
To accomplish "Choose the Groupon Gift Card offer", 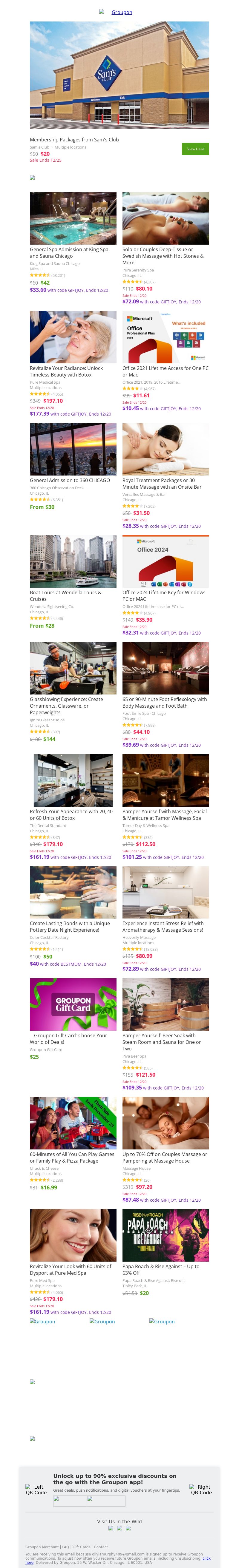I will (73, 1004).
